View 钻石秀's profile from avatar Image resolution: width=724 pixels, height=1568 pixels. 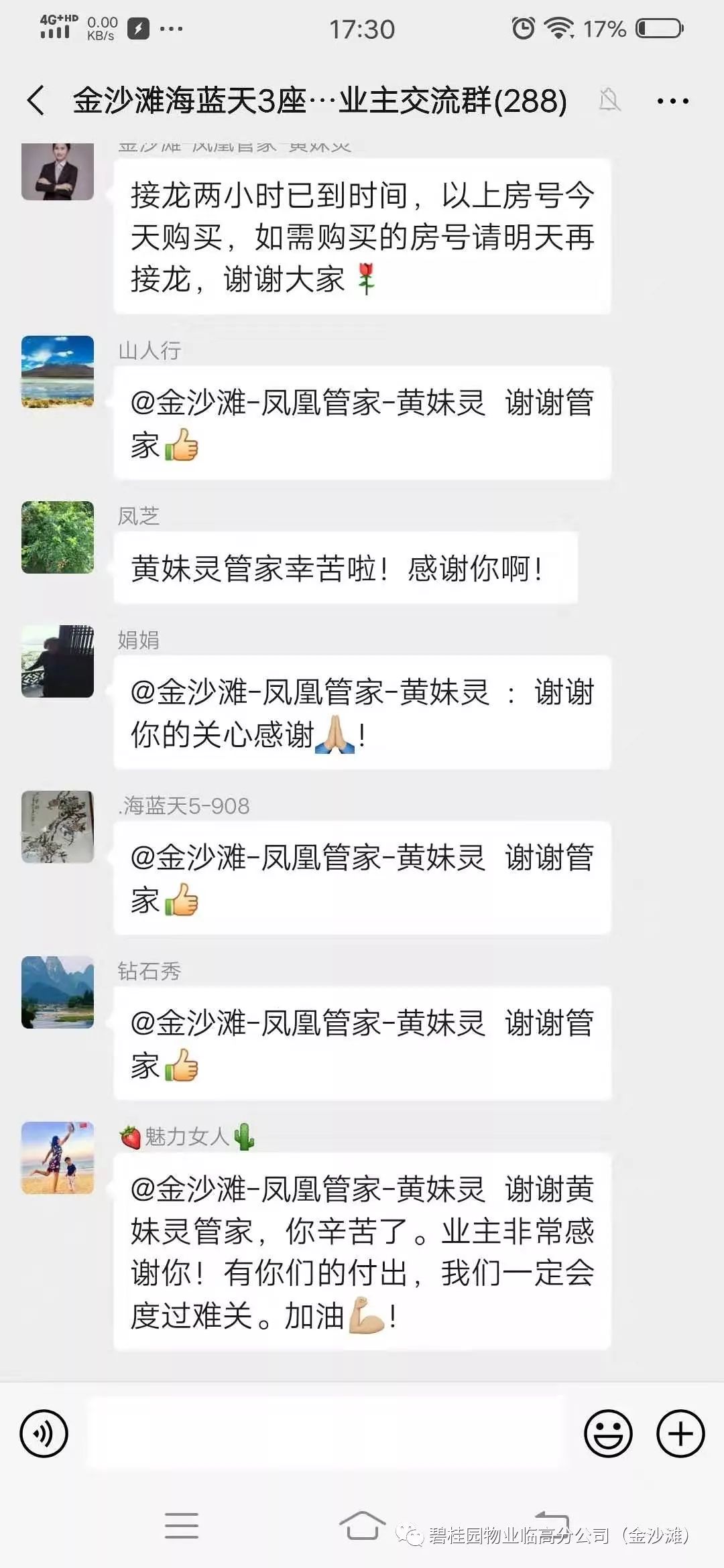tap(58, 992)
